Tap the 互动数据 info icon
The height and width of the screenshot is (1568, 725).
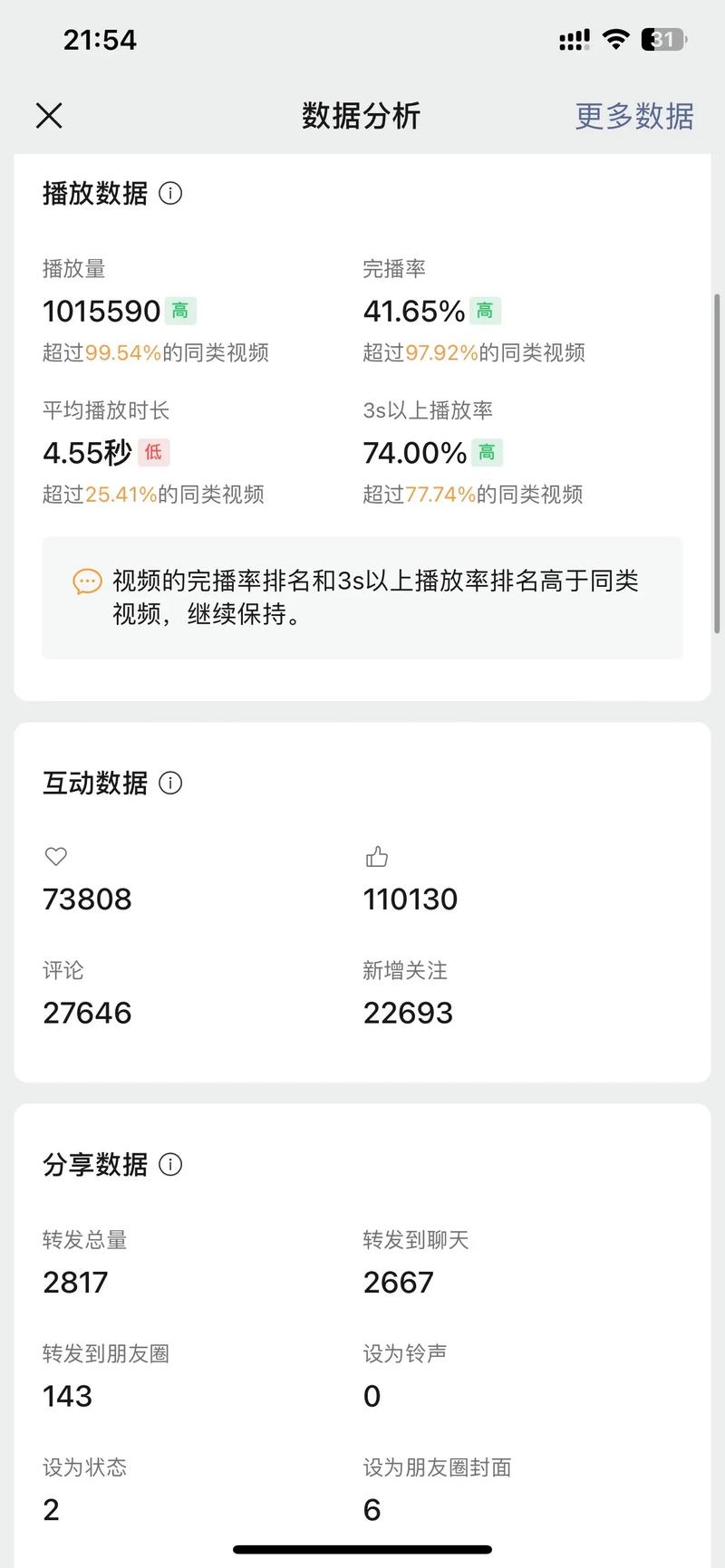pos(170,784)
